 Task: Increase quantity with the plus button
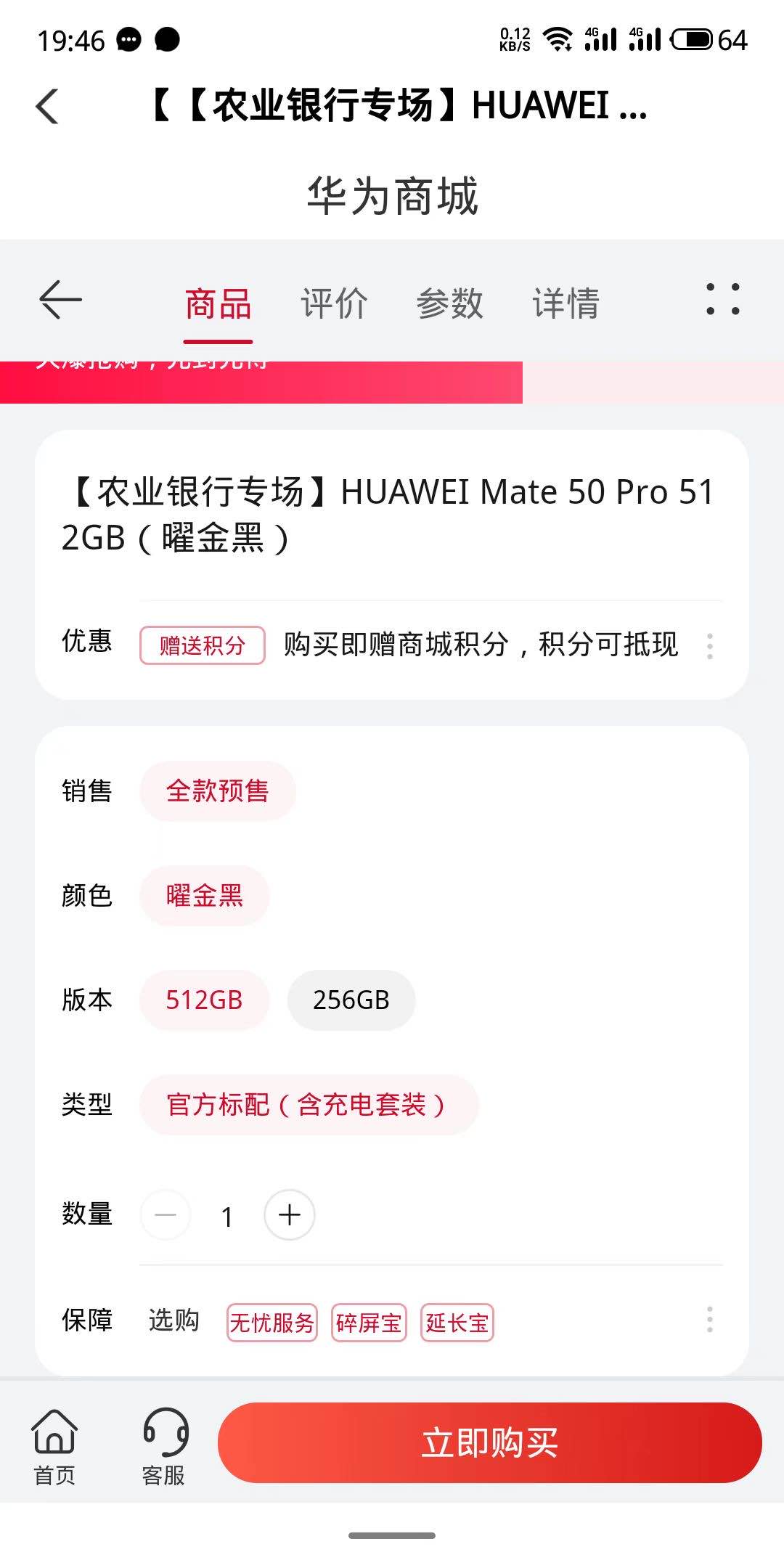pos(289,1214)
